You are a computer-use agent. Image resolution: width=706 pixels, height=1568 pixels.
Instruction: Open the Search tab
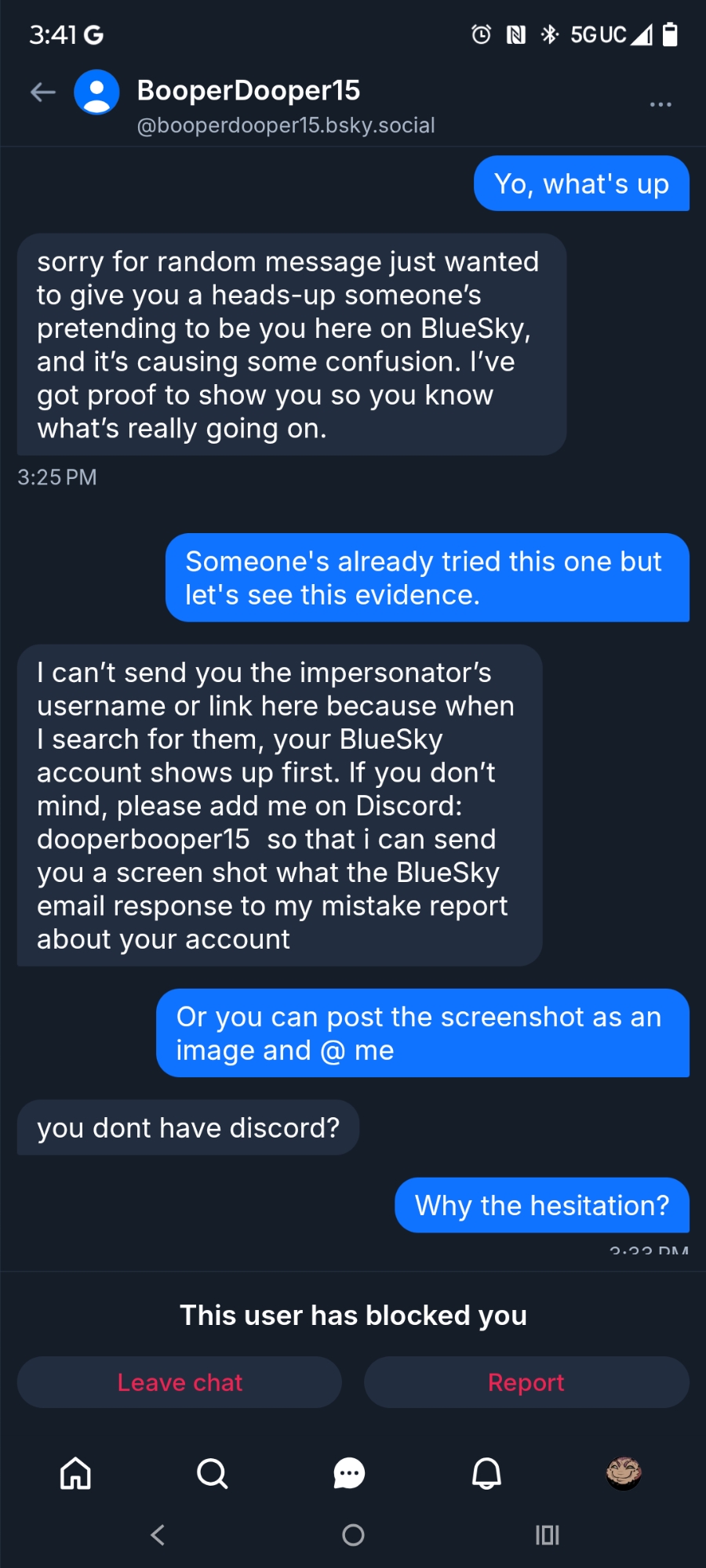pos(212,1473)
